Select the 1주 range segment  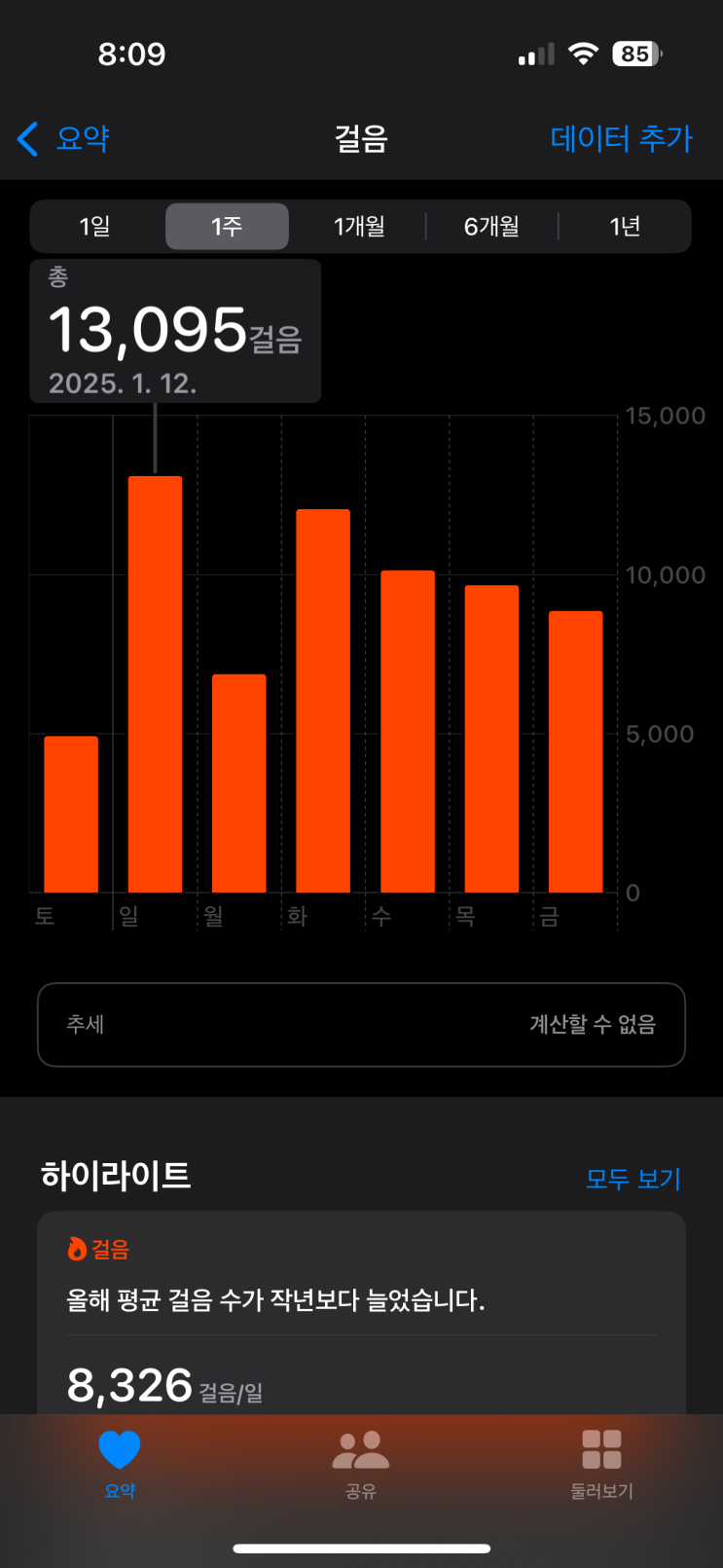pos(227,227)
